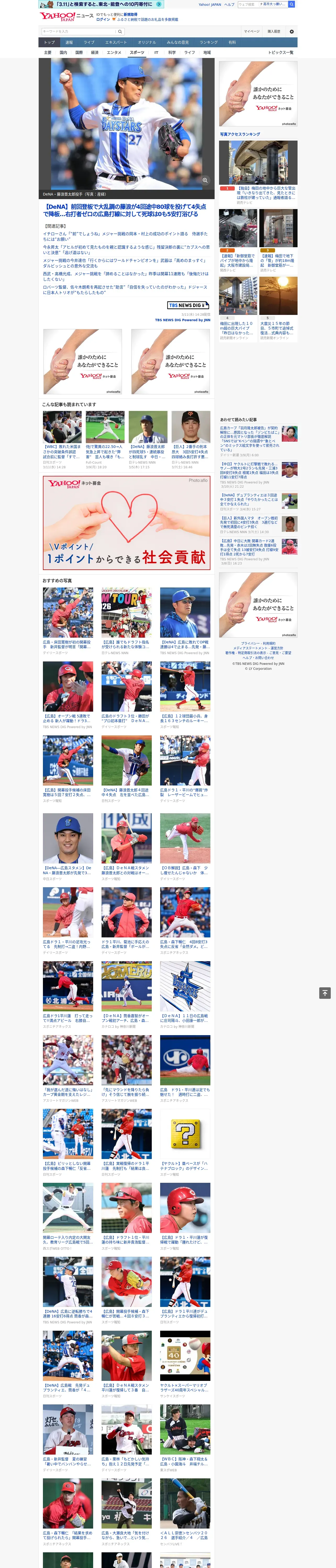Open マイページ

click(251, 31)
